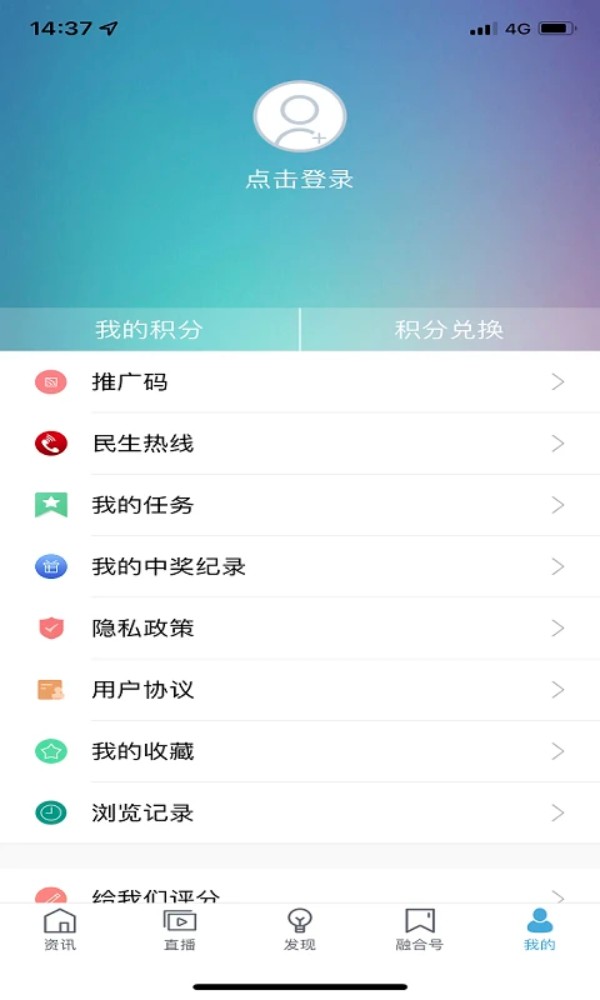This screenshot has width=600, height=1000.
Task: Open the 推广码 row
Action: [300, 382]
